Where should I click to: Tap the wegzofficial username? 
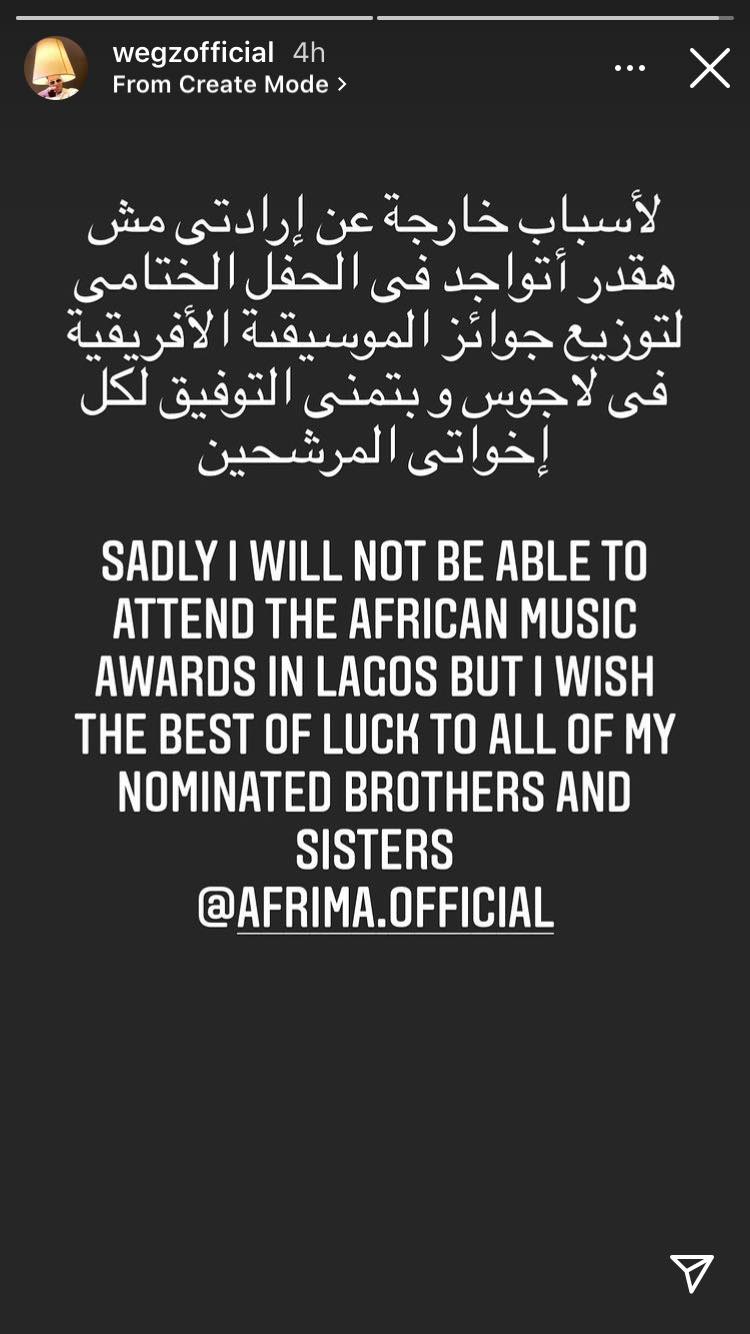click(x=193, y=52)
